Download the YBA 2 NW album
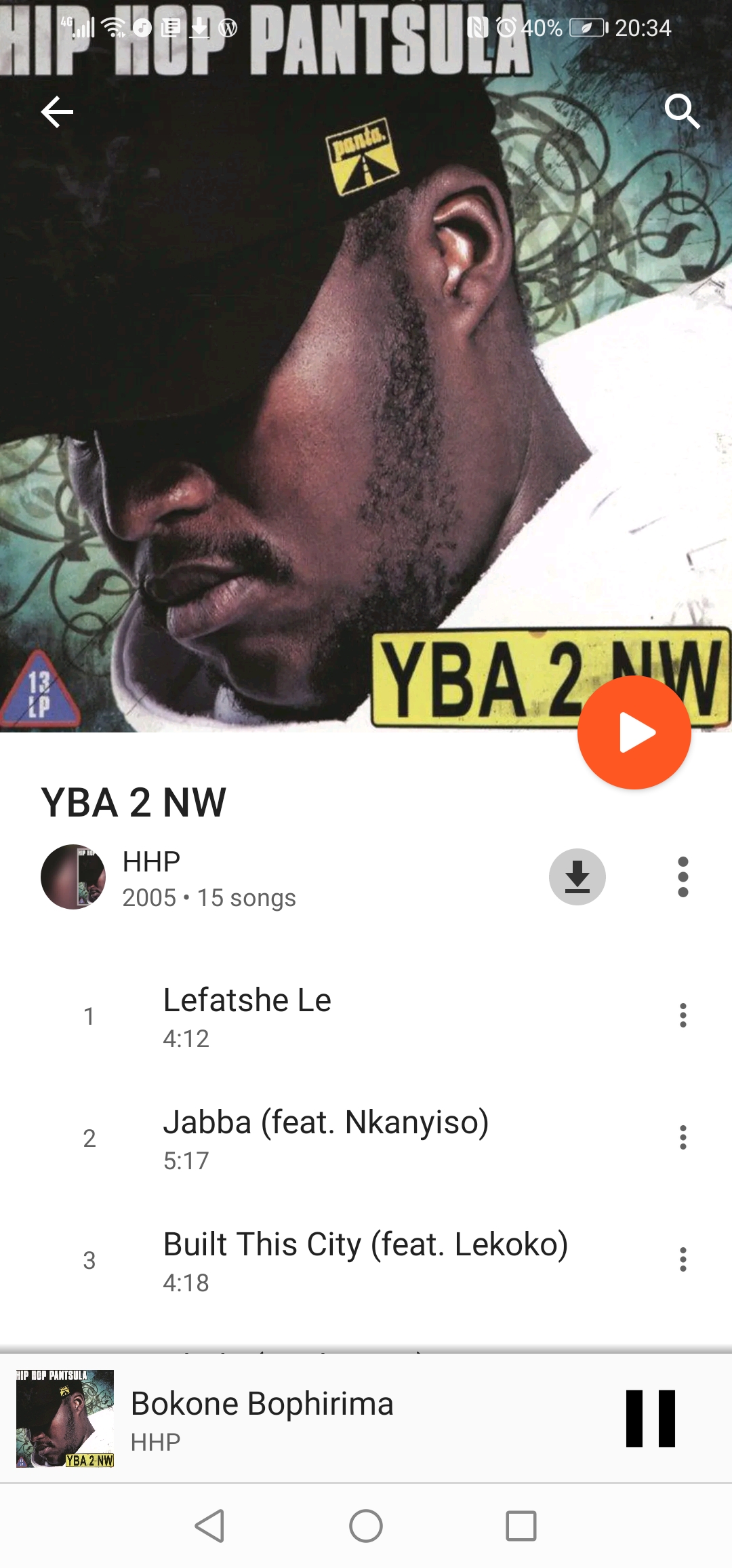This screenshot has width=732, height=1568. coord(577,877)
